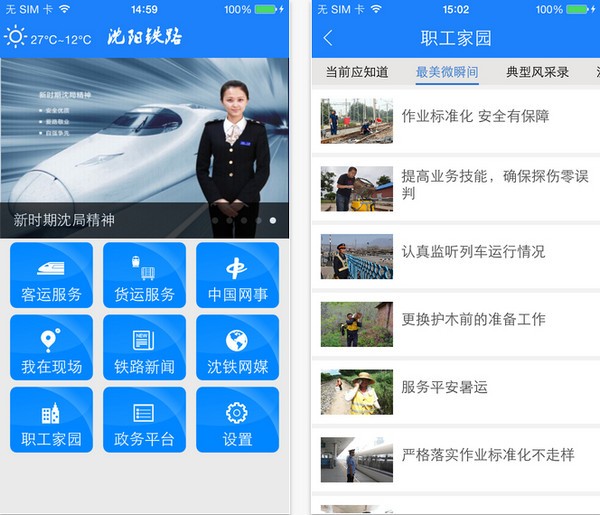Open 设置 settings
The image size is (600, 515).
click(x=237, y=420)
